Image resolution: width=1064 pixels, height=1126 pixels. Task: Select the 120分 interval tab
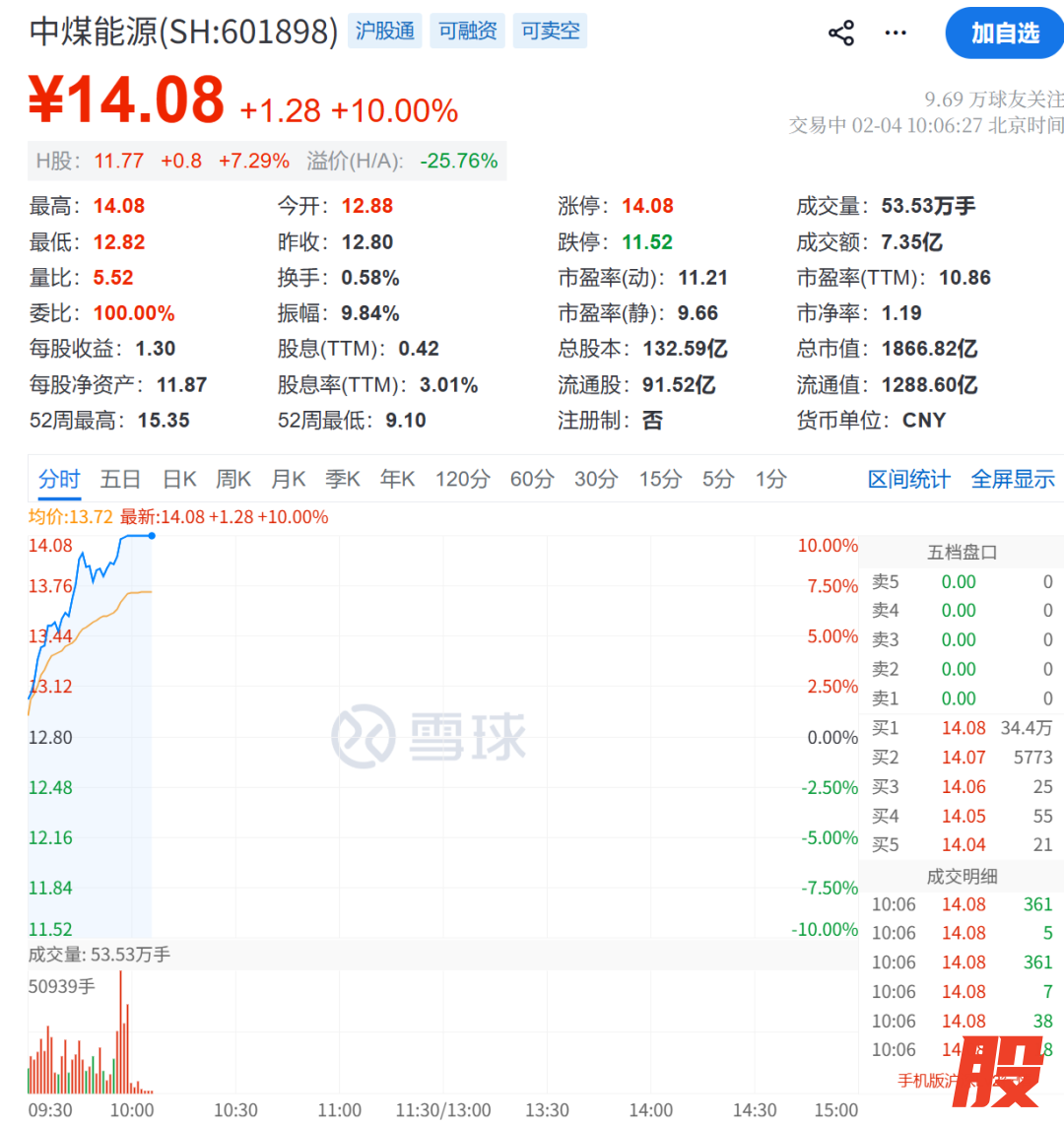(x=462, y=480)
